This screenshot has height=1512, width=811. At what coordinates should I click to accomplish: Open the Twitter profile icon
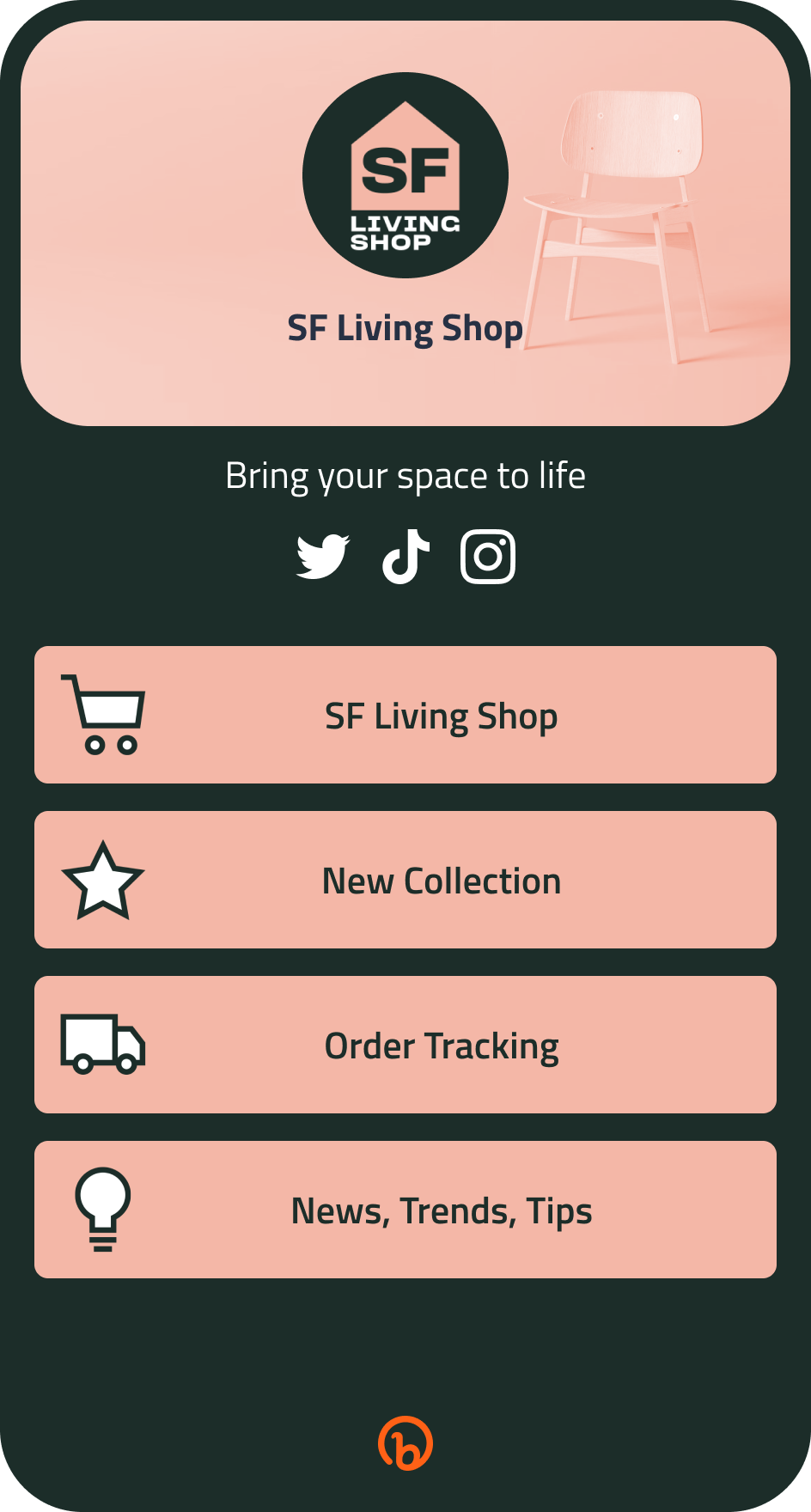322,557
